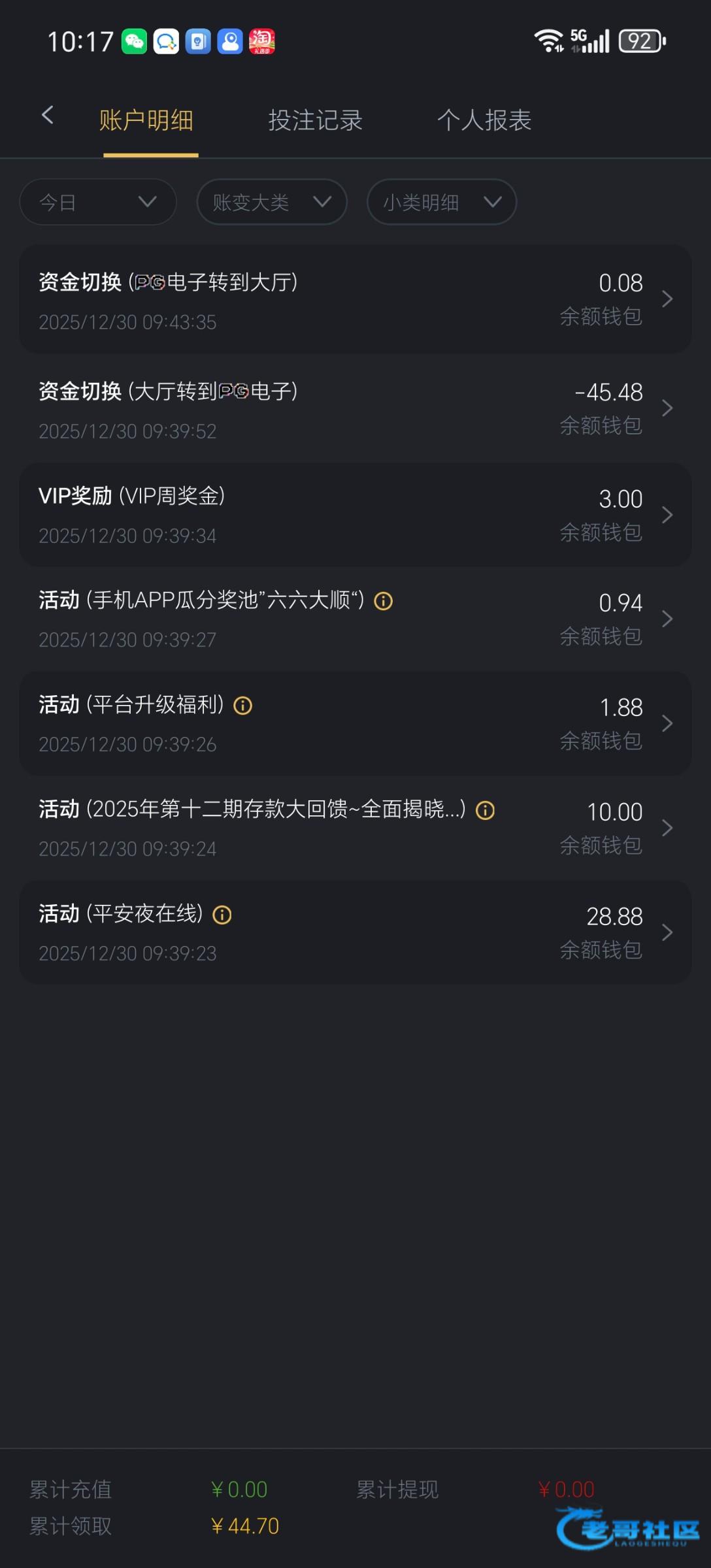Select the 账户明细 tab

[x=146, y=120]
